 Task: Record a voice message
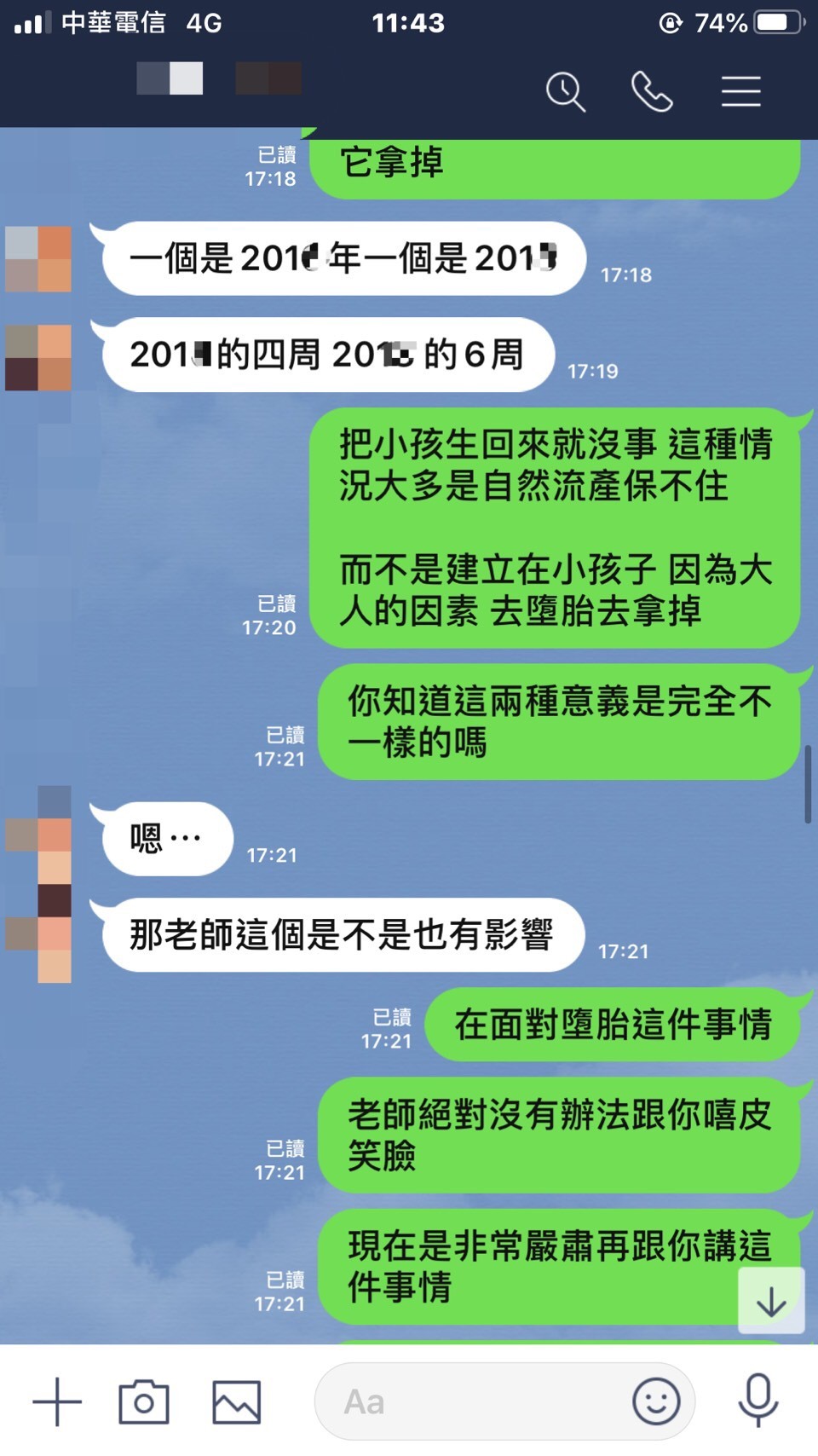click(x=758, y=1400)
